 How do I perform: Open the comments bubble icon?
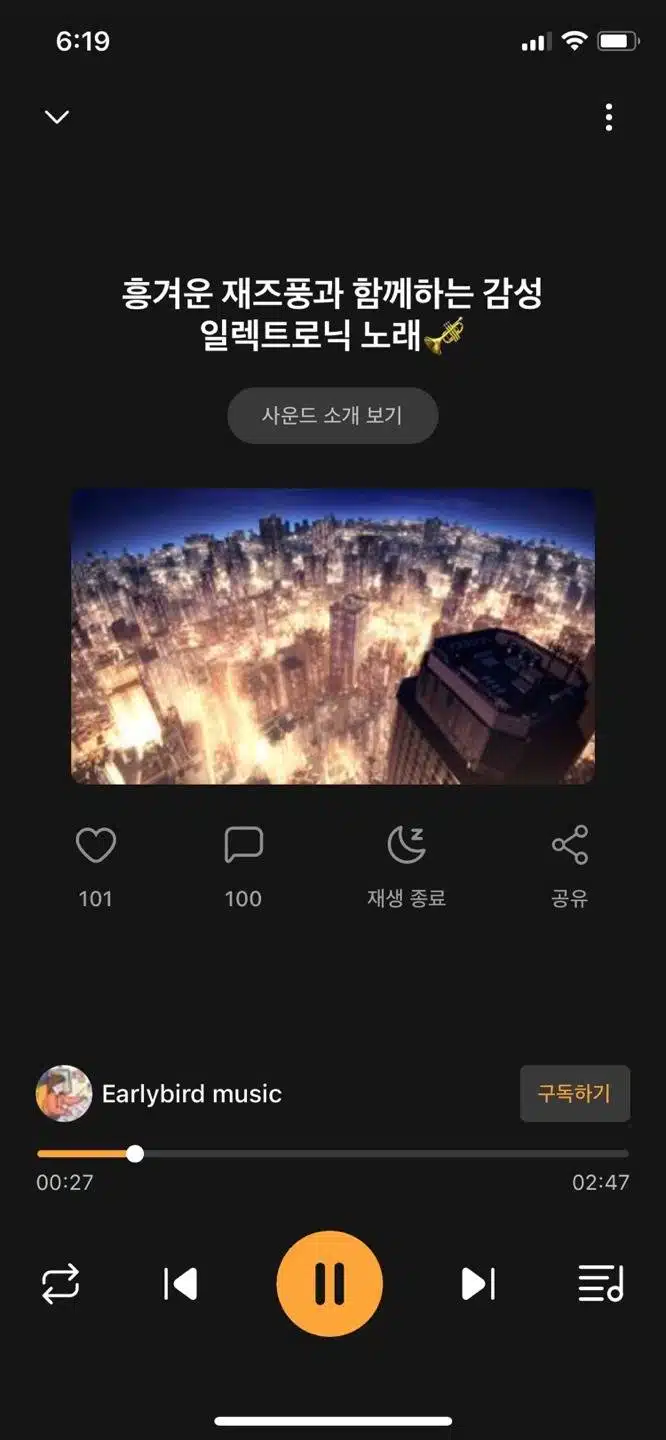(x=243, y=846)
